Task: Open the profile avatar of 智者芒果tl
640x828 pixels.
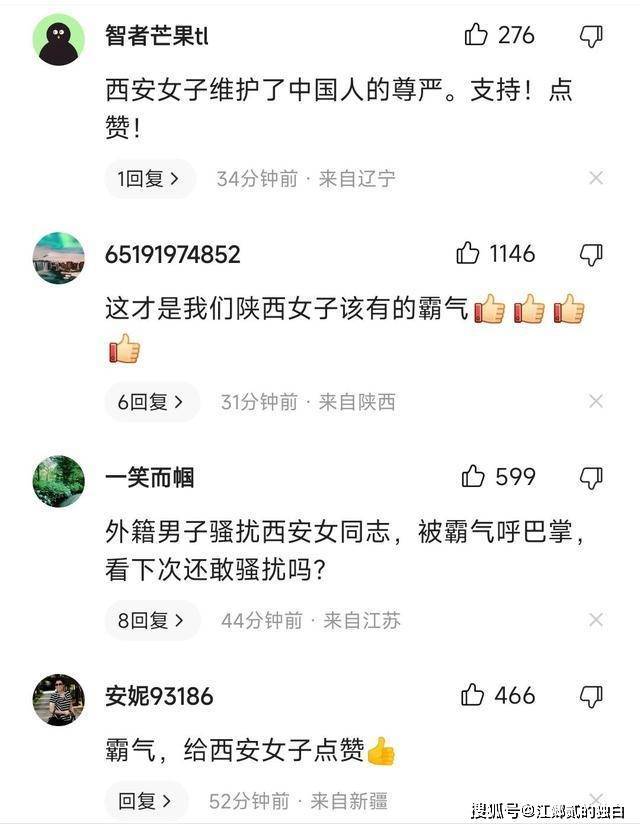Action: 58,40
